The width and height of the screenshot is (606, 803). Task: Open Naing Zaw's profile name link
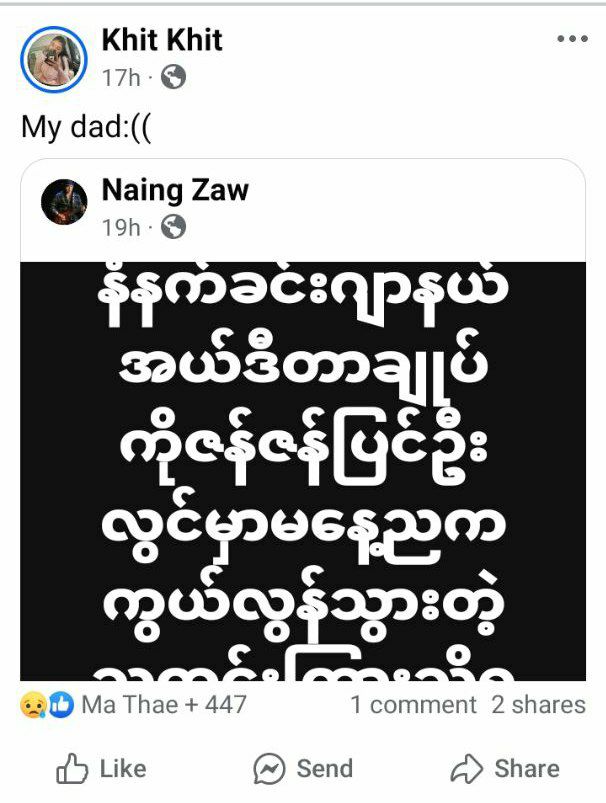pos(175,190)
